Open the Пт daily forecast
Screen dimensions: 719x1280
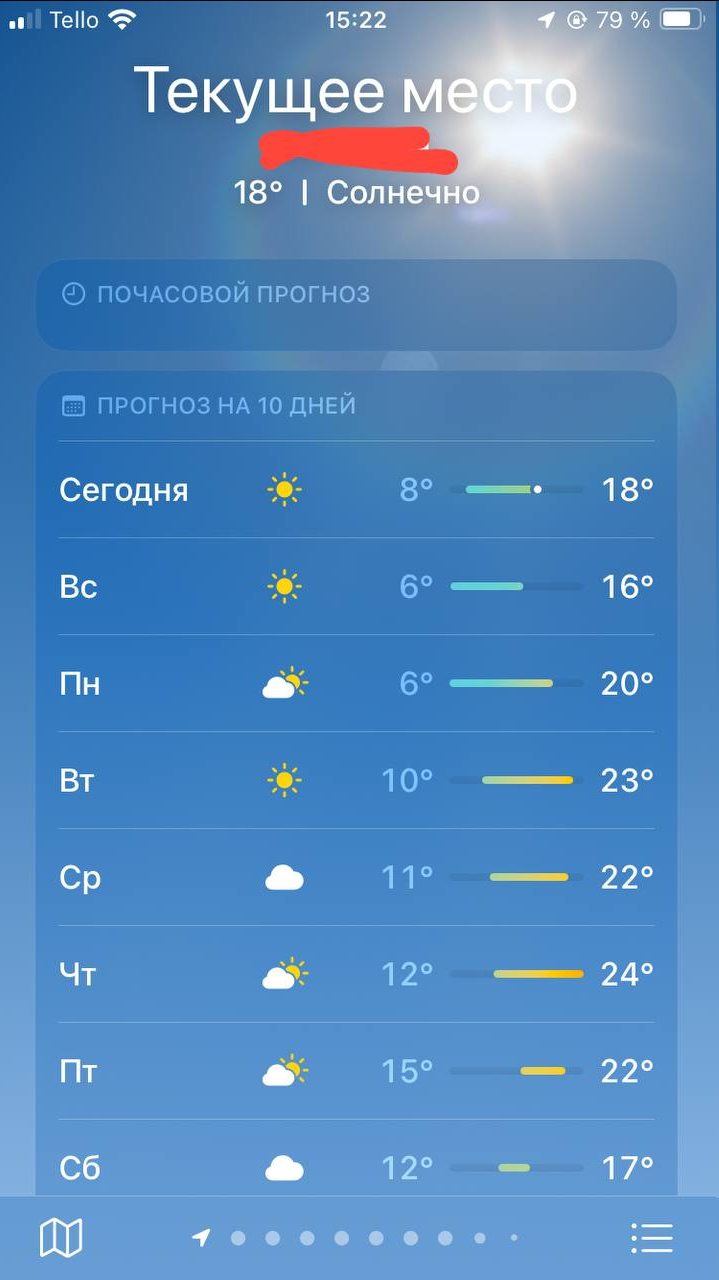pos(357,1072)
